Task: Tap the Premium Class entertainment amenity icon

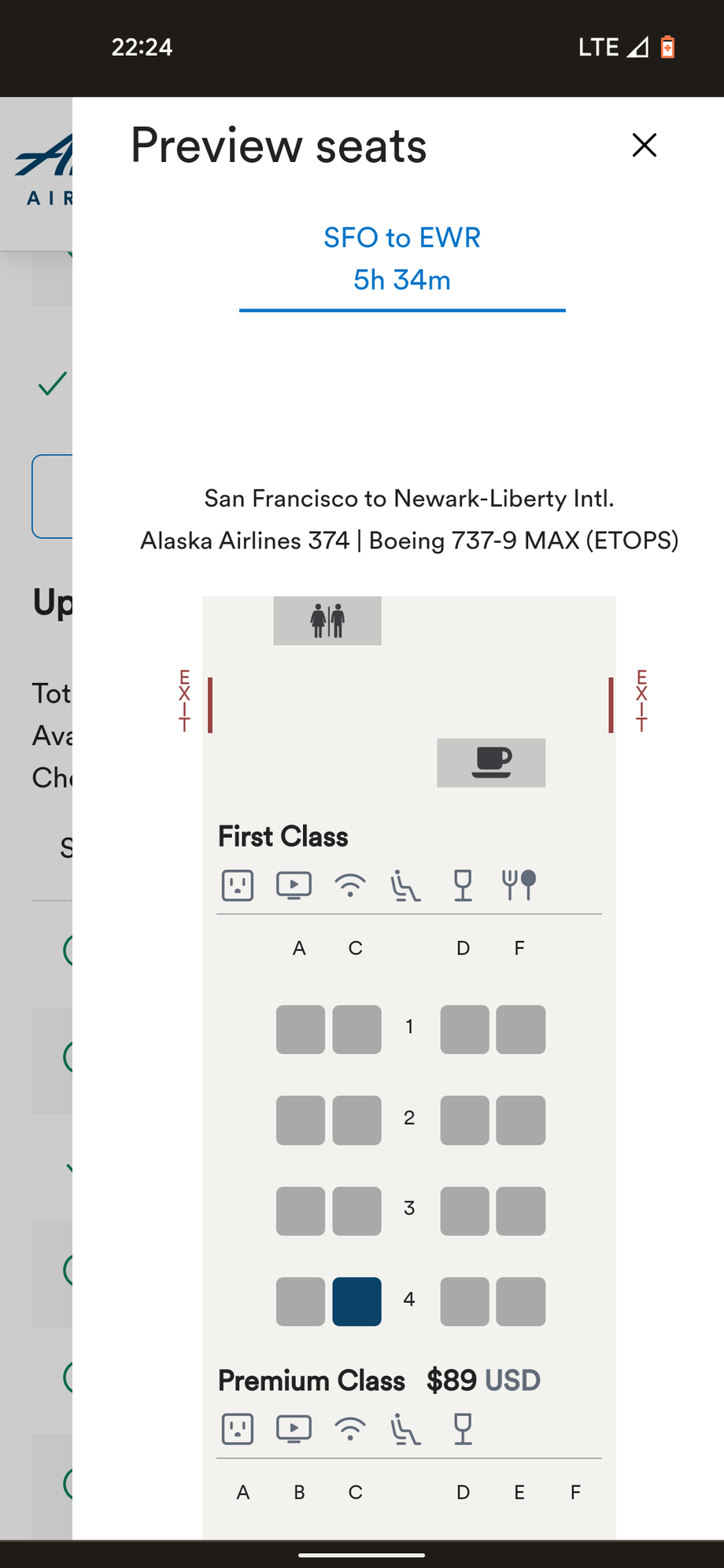Action: coord(294,1429)
